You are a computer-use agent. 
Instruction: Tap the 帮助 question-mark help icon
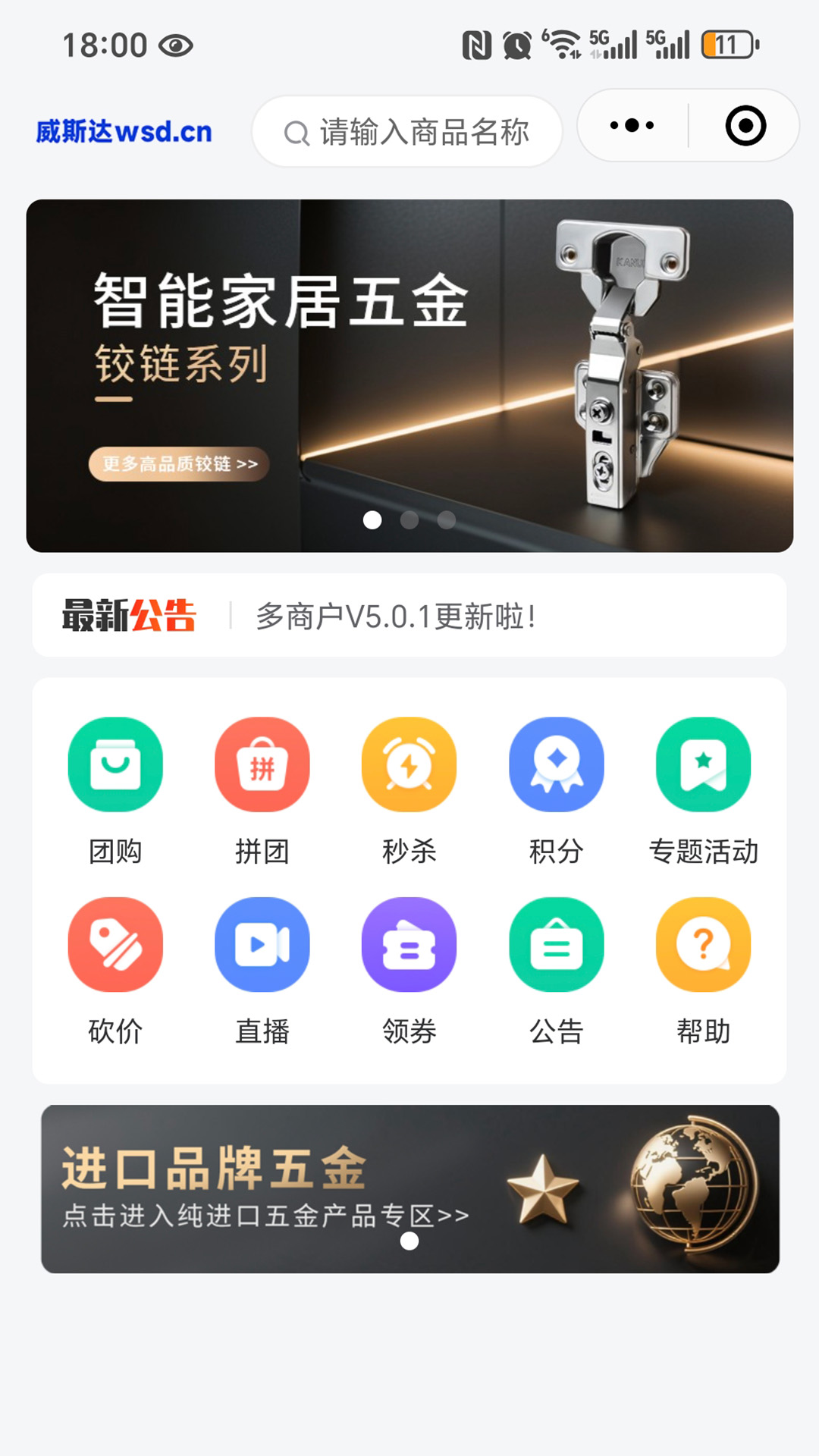tap(703, 944)
